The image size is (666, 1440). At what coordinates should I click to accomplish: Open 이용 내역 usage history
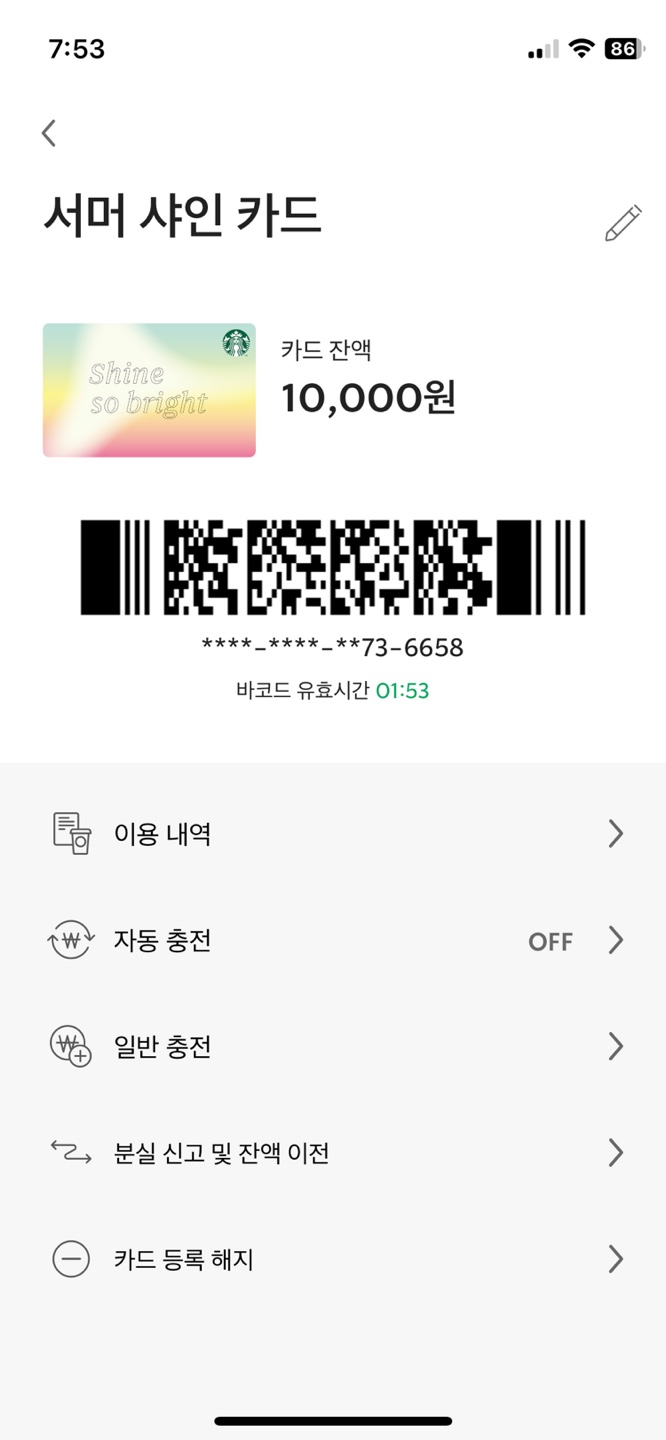click(x=333, y=834)
